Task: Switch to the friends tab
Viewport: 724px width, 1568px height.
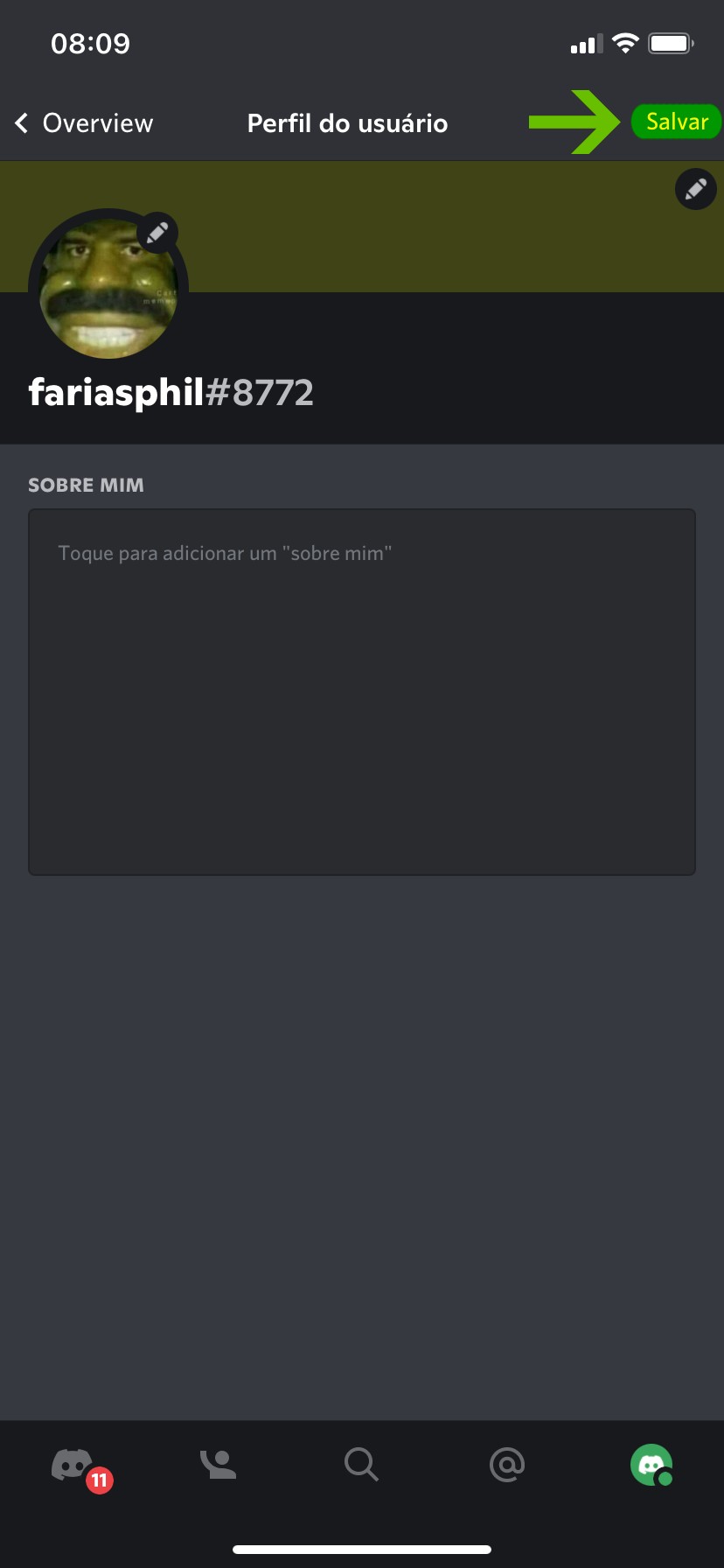Action: 218,1464
